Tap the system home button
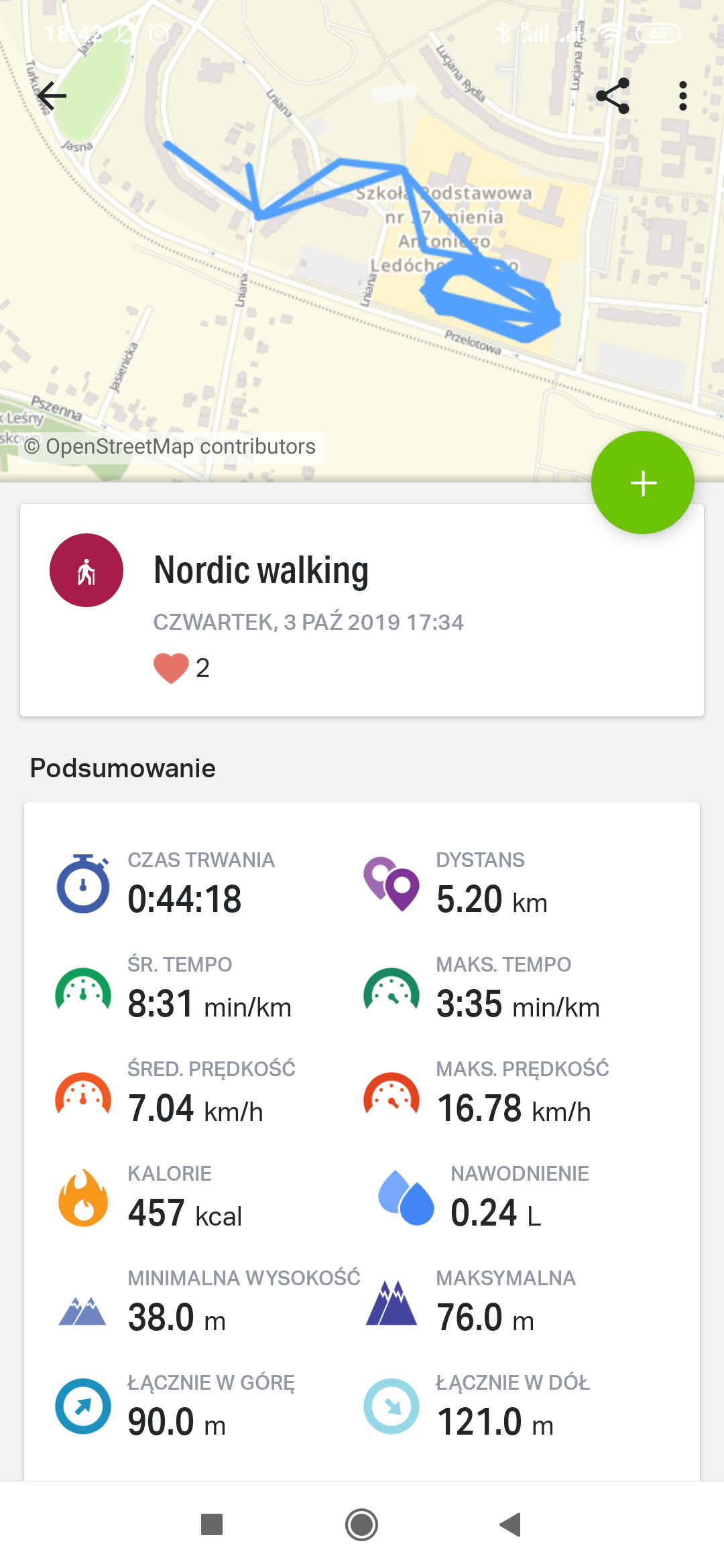This screenshot has width=724, height=1568. 361,1524
